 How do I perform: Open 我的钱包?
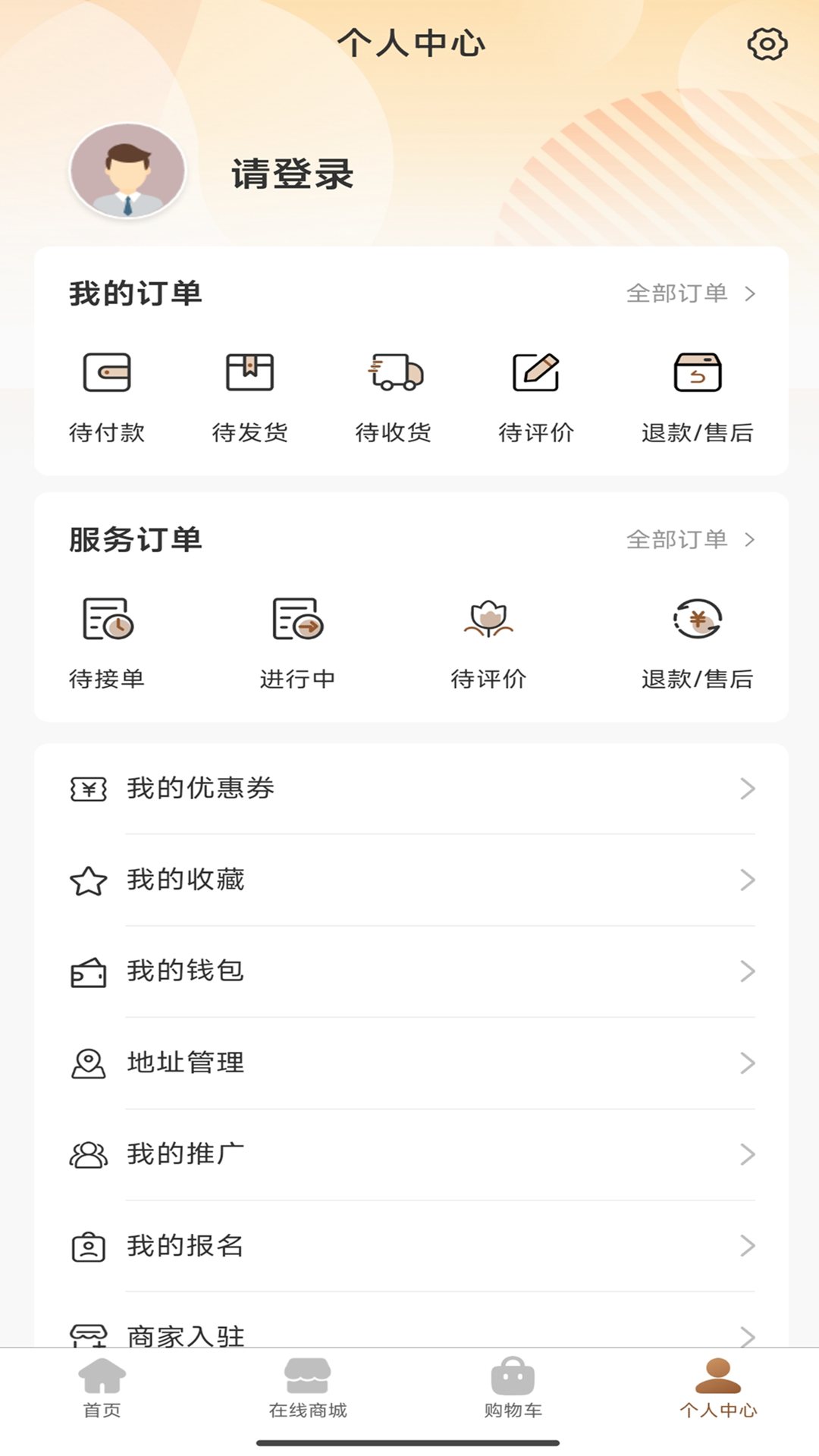coord(411,971)
